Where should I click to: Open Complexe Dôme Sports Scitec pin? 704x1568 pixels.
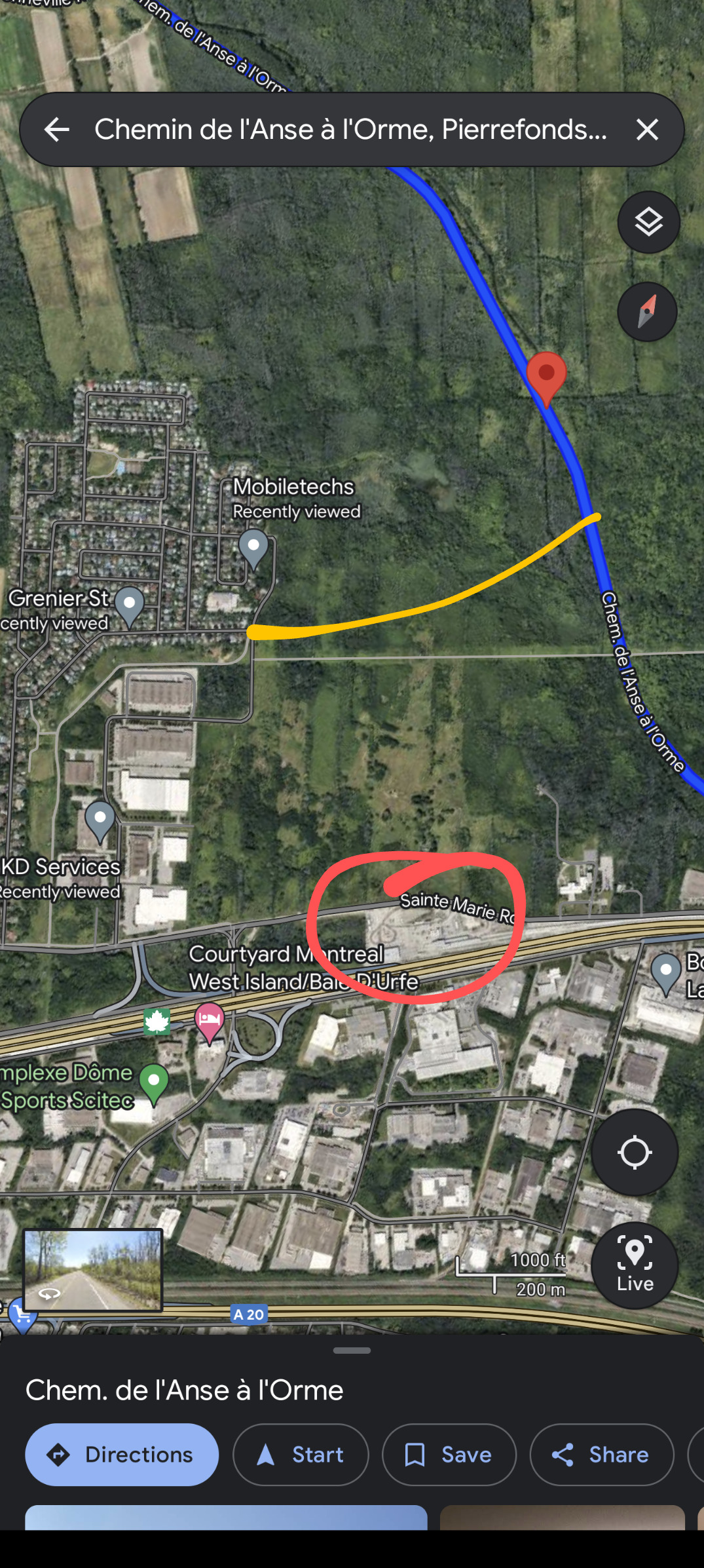pos(154,1082)
